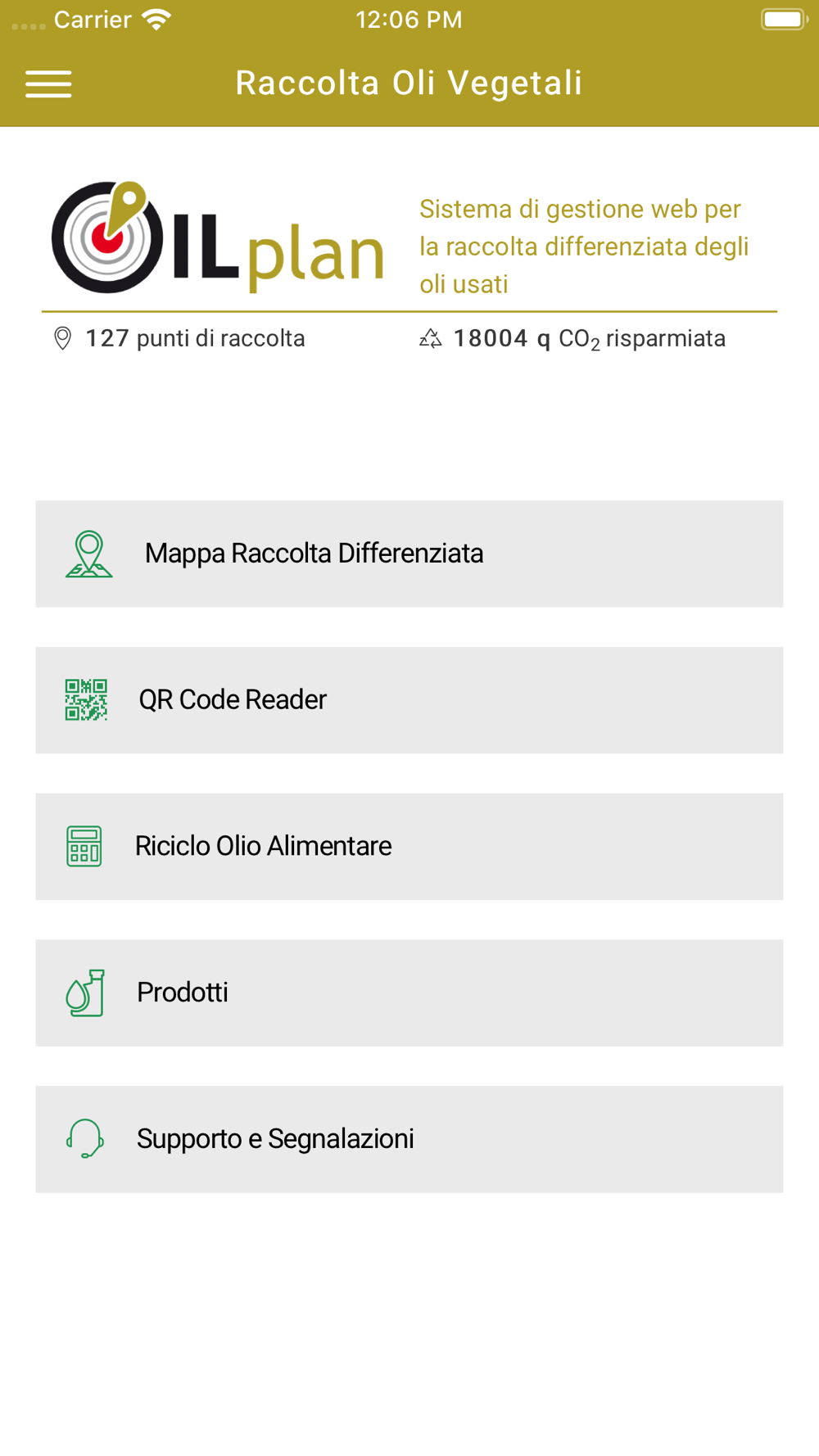Viewport: 819px width, 1456px height.
Task: Open Supporto e Segnalazioni
Action: (x=409, y=1139)
